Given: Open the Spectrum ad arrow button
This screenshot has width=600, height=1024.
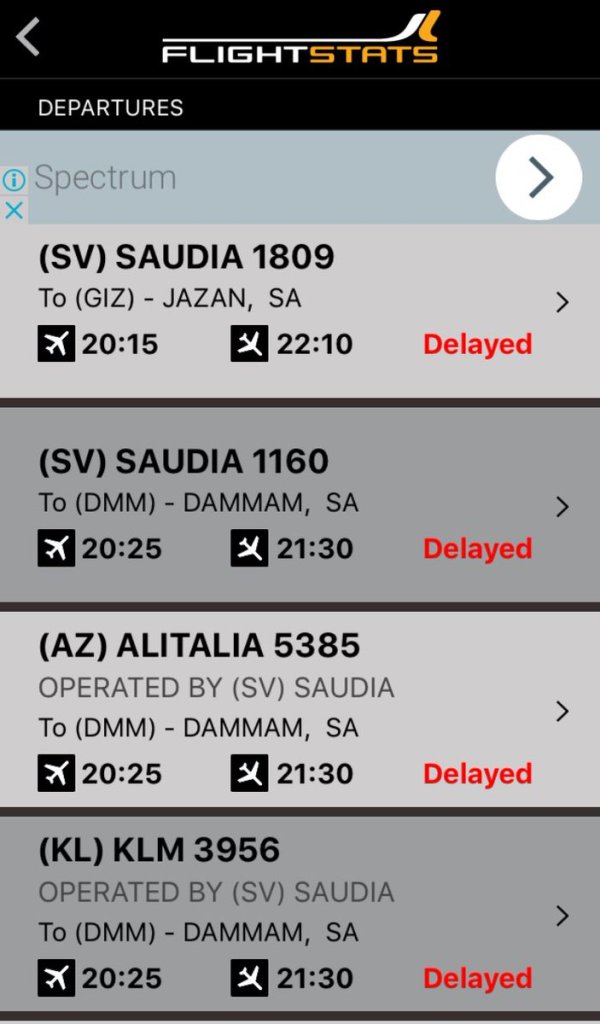Looking at the screenshot, I should tap(539, 178).
